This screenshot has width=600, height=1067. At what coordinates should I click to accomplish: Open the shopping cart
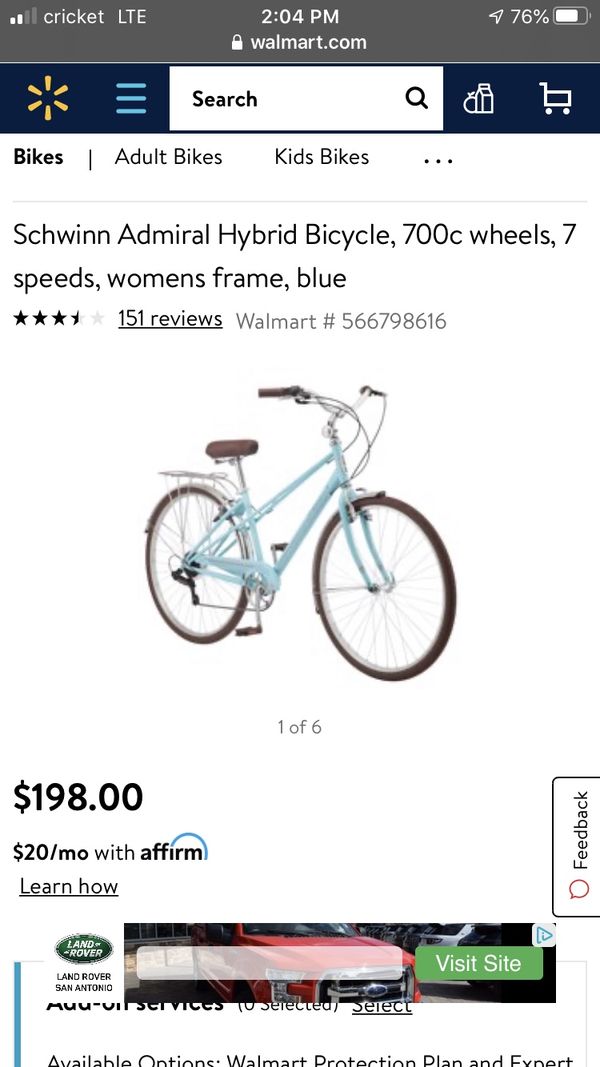[x=555, y=99]
